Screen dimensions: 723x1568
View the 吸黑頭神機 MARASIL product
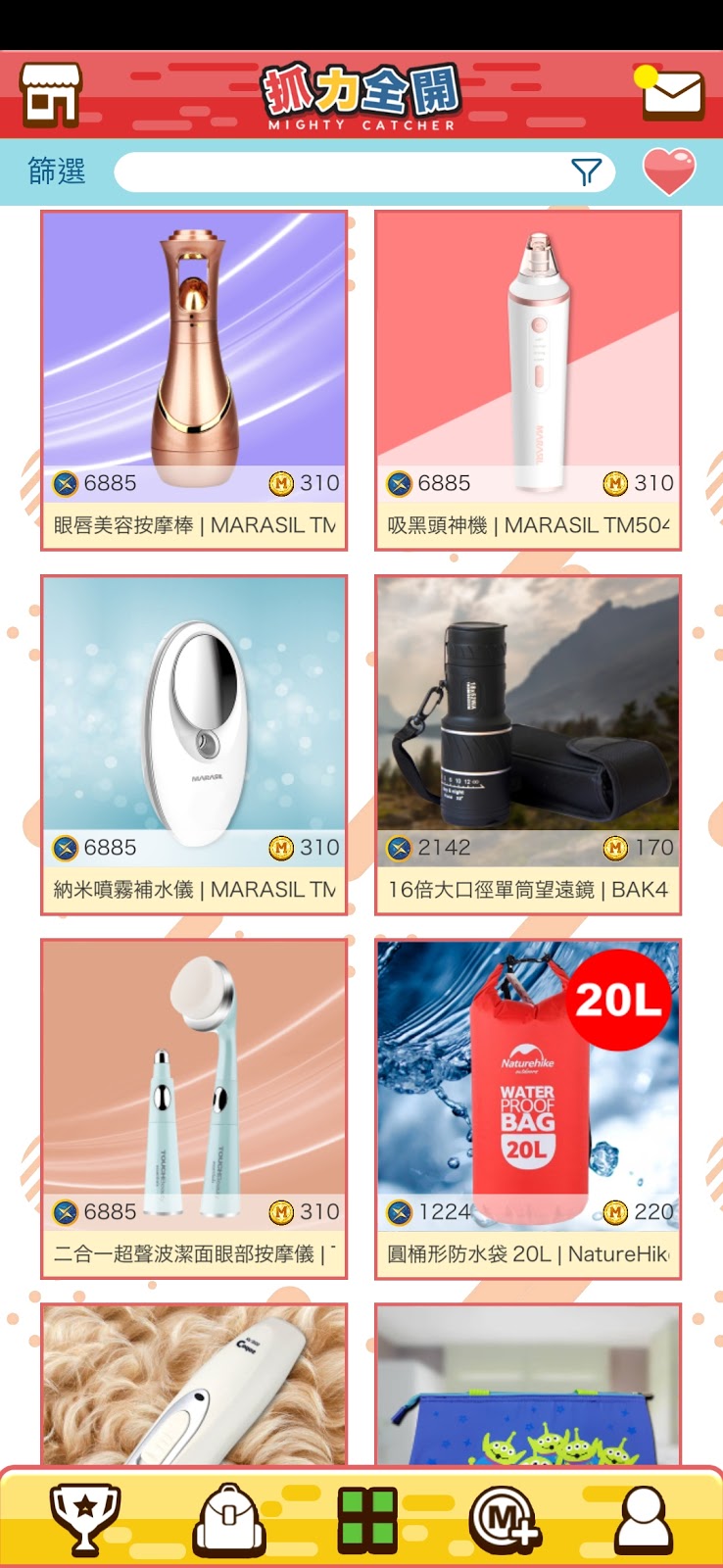click(528, 380)
